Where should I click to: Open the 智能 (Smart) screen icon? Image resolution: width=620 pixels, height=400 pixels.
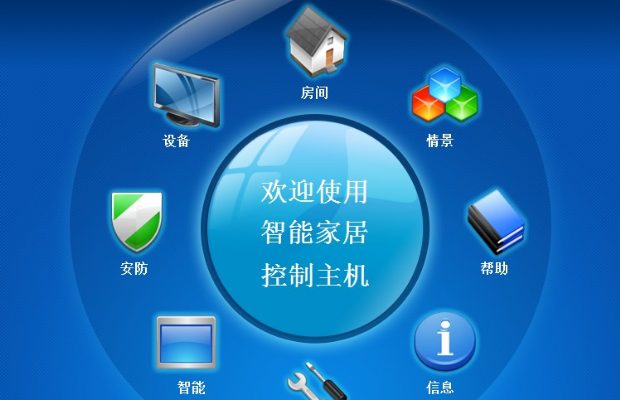186,342
